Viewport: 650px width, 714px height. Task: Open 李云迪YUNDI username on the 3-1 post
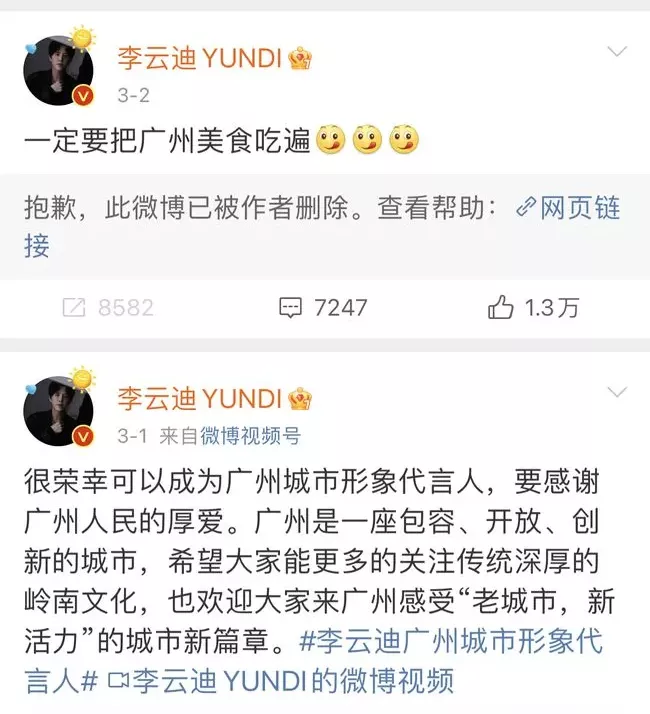[x=200, y=399]
